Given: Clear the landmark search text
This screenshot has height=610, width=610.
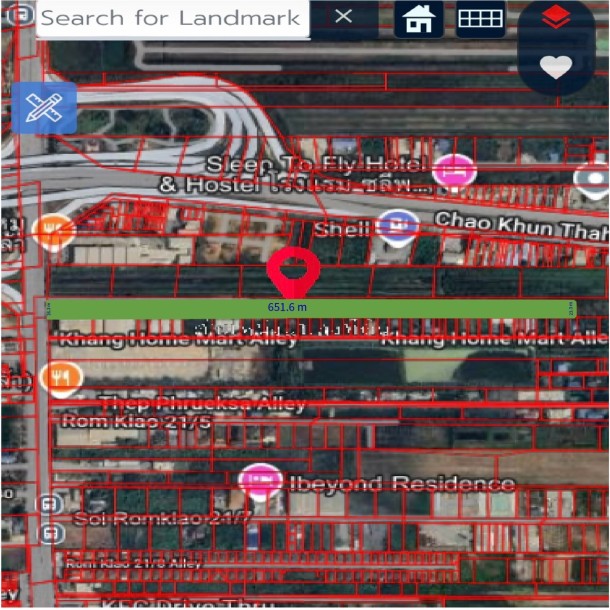Looking at the screenshot, I should click(344, 17).
